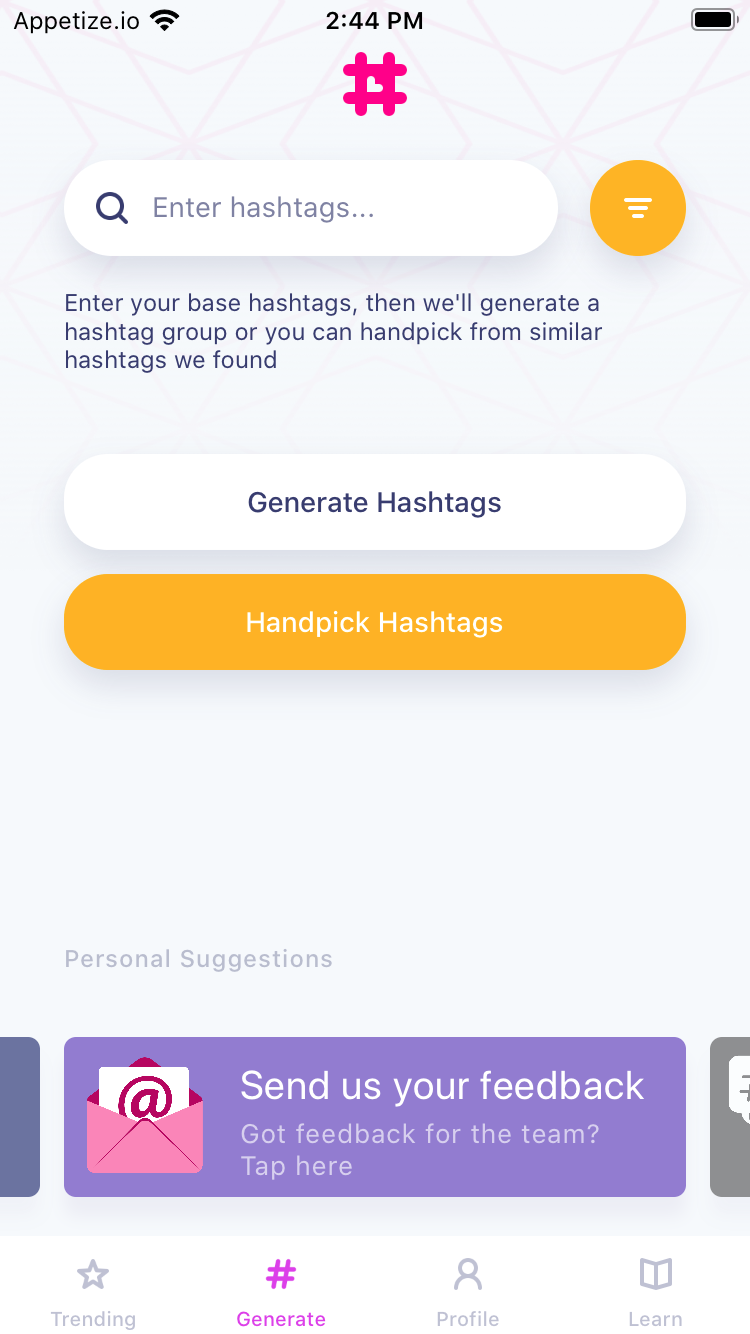Open the orange filter options button
750x1334 pixels.
click(637, 208)
